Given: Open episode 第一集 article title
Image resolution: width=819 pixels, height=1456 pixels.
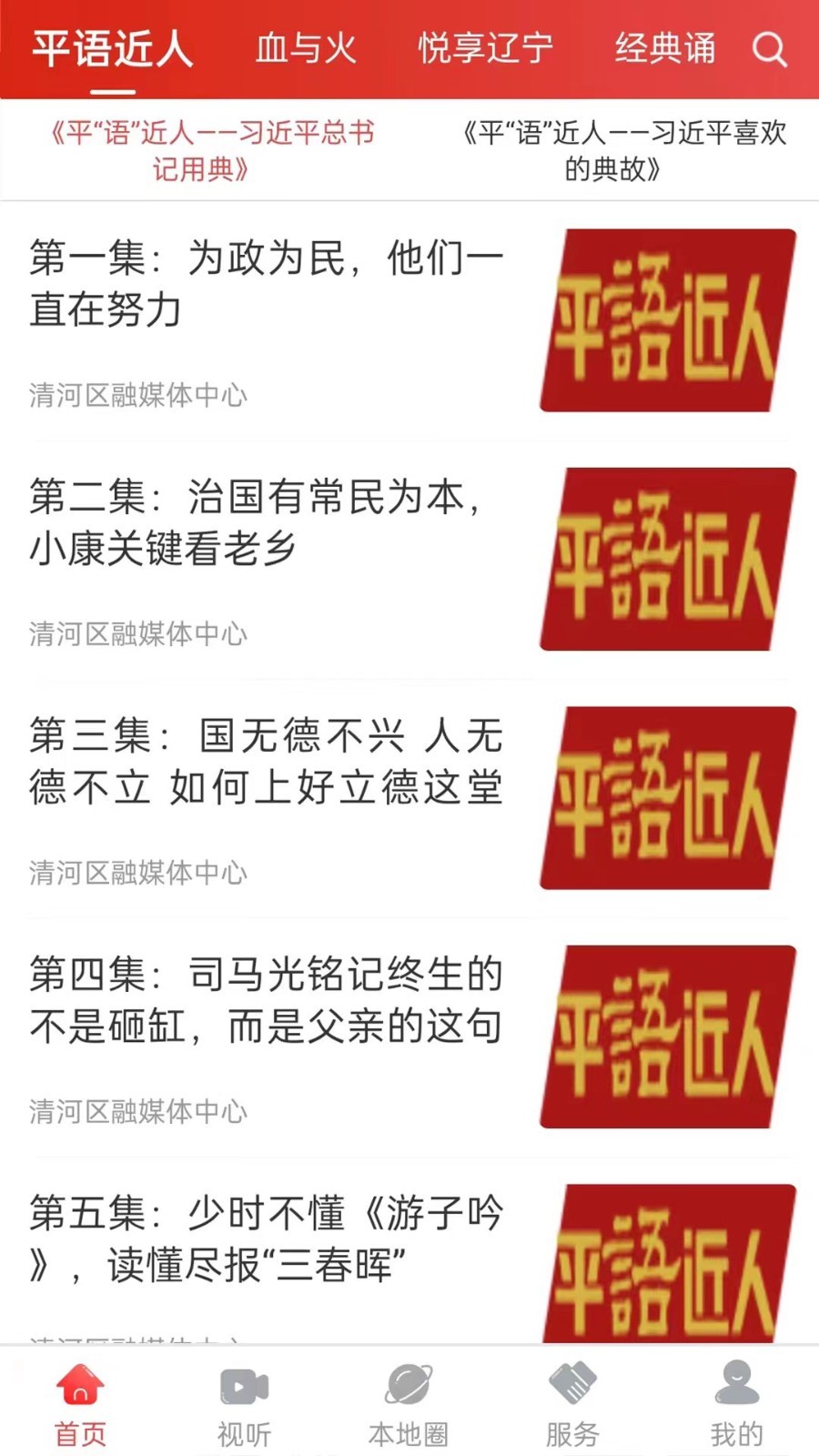Looking at the screenshot, I should pos(264,282).
